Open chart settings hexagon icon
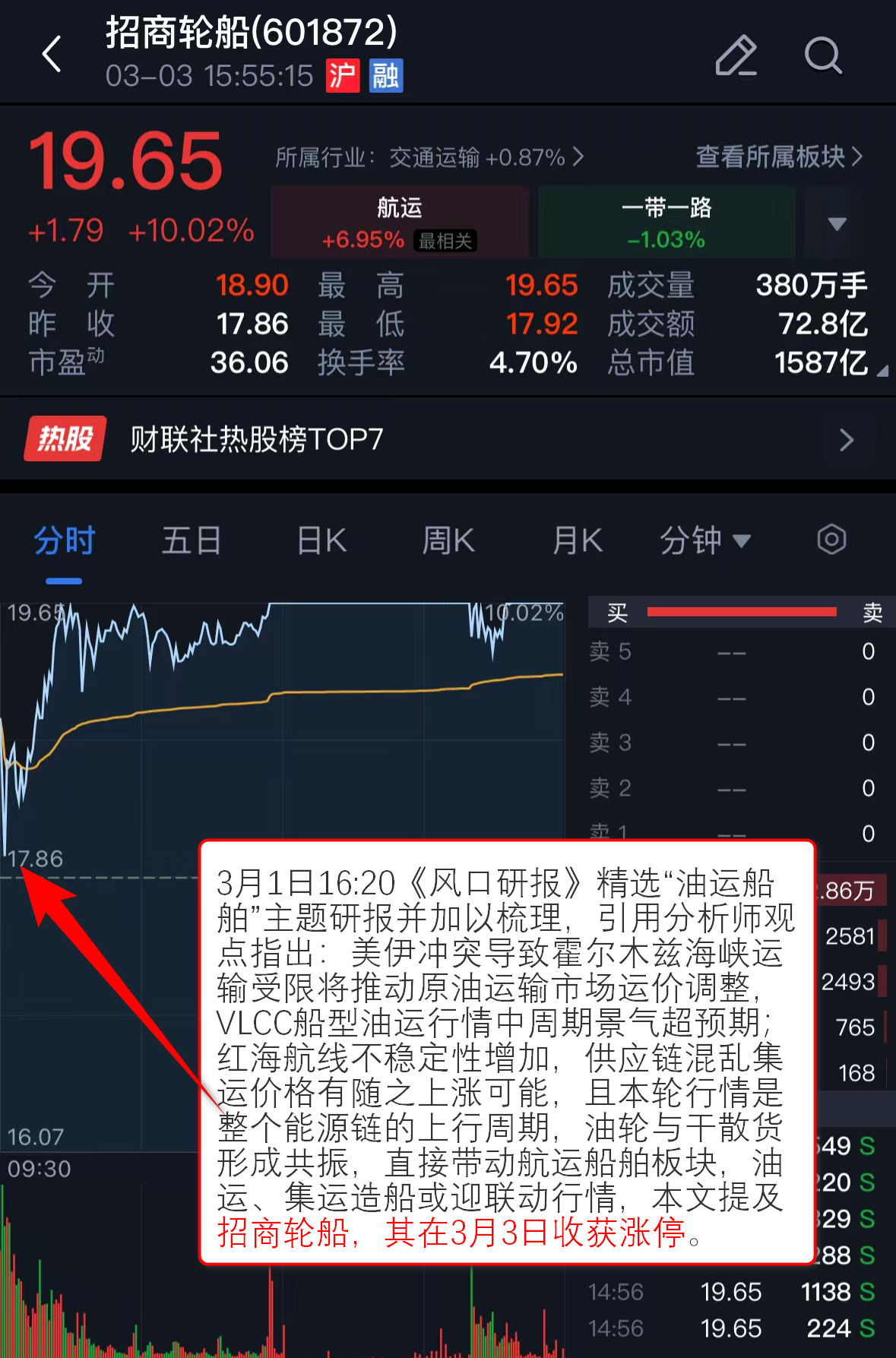This screenshot has width=896, height=1358. pyautogui.click(x=831, y=540)
